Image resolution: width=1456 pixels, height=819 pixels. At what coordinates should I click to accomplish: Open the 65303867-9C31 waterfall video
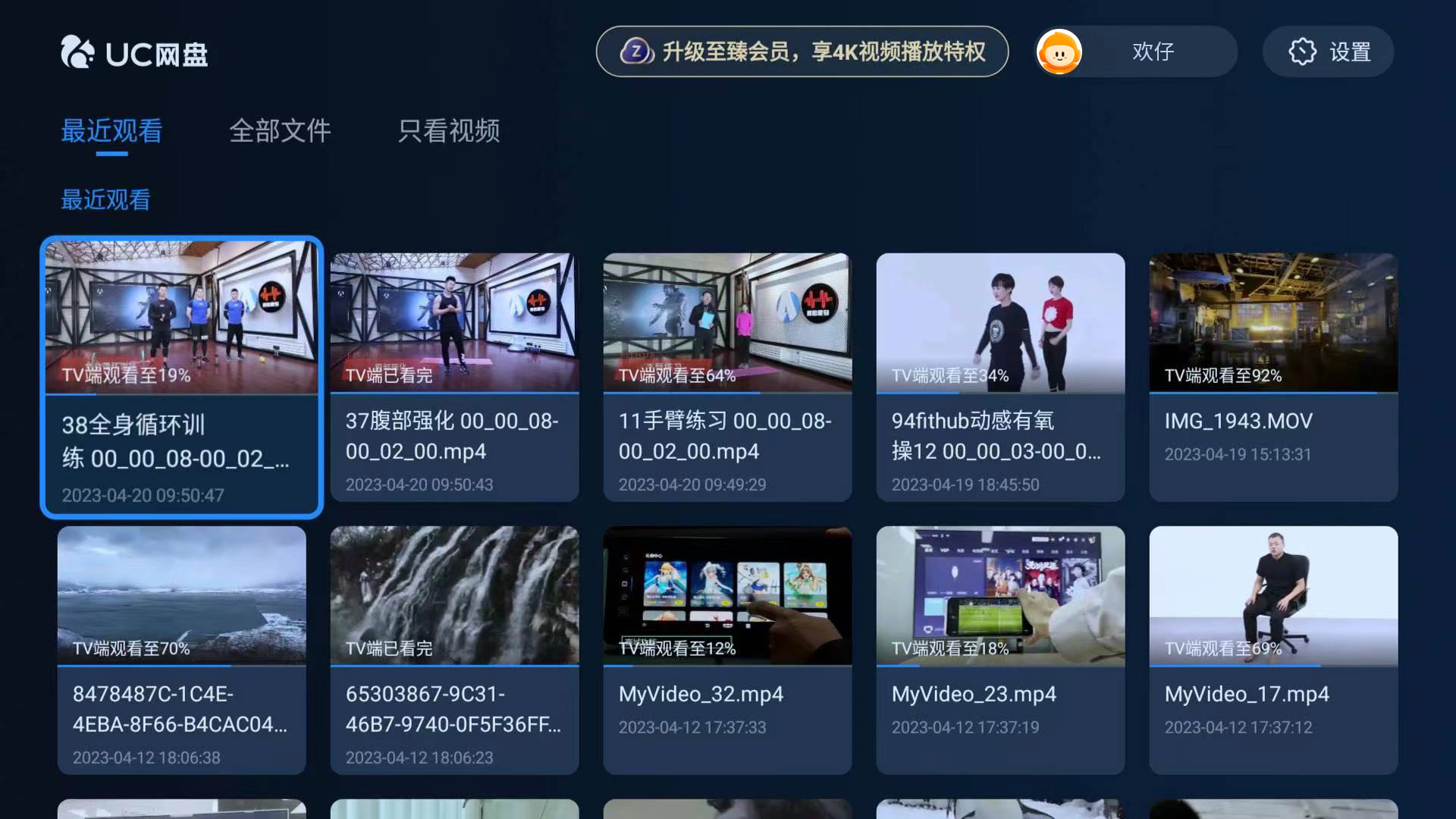(454, 650)
